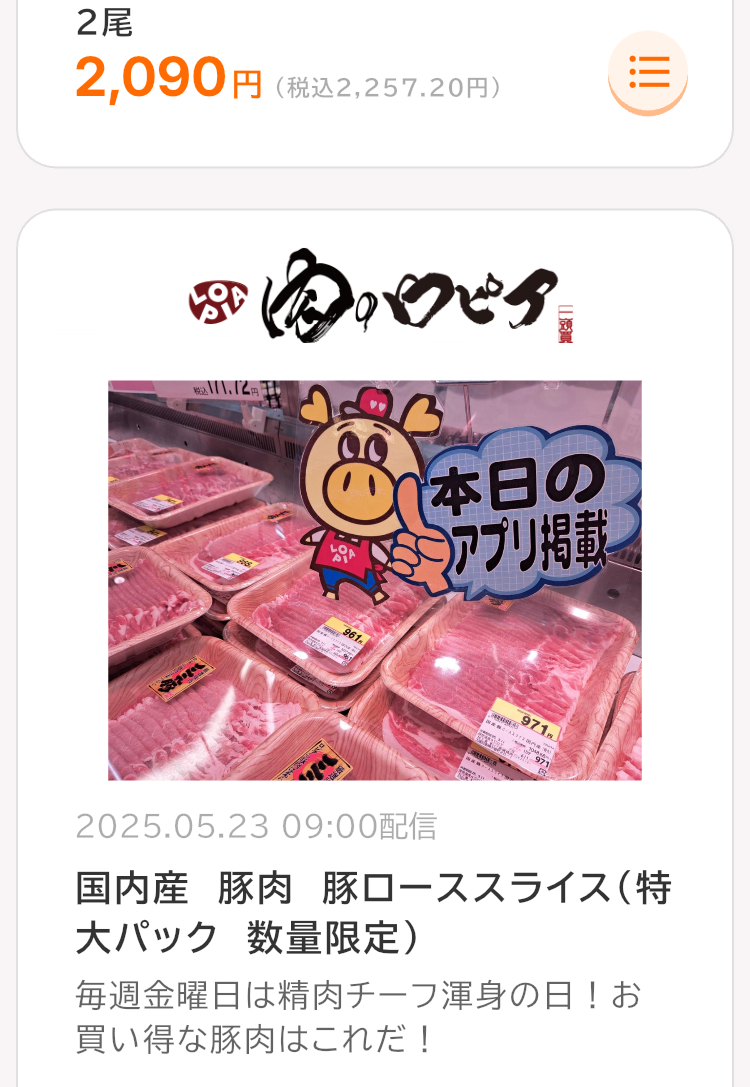Tap the orange list icon button
The width and height of the screenshot is (750, 1087).
pos(648,72)
